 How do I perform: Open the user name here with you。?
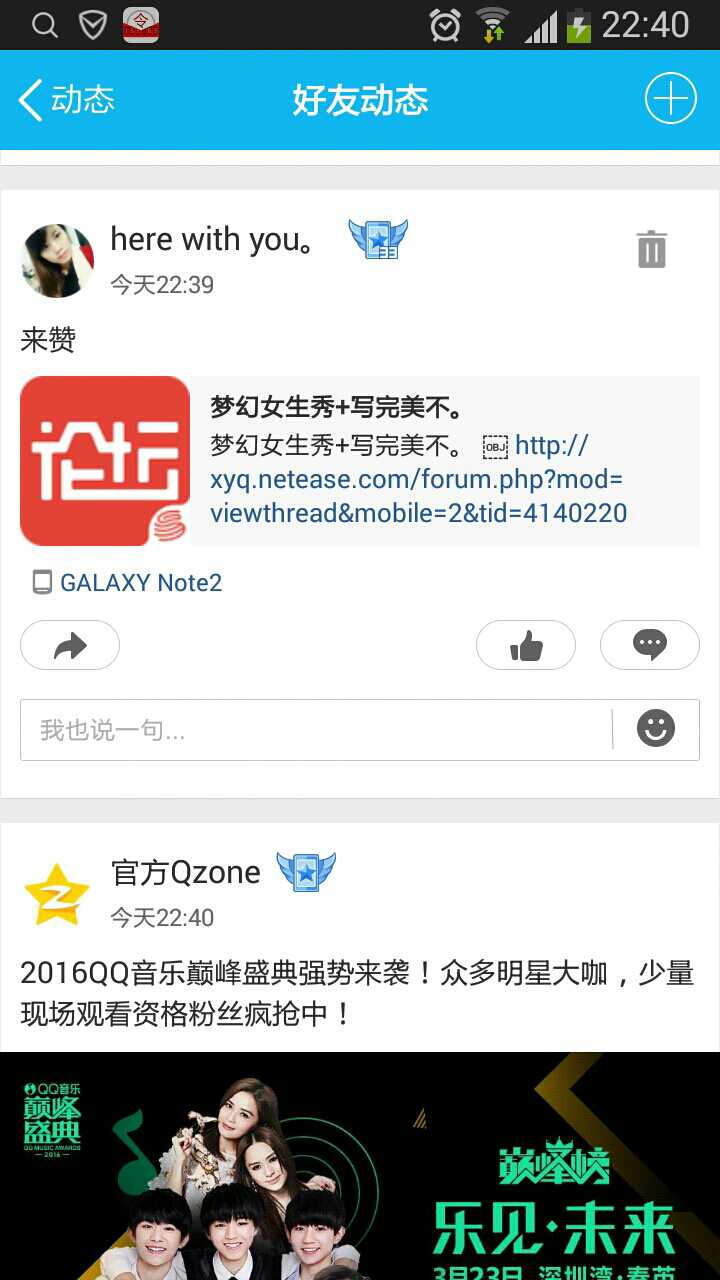(214, 240)
